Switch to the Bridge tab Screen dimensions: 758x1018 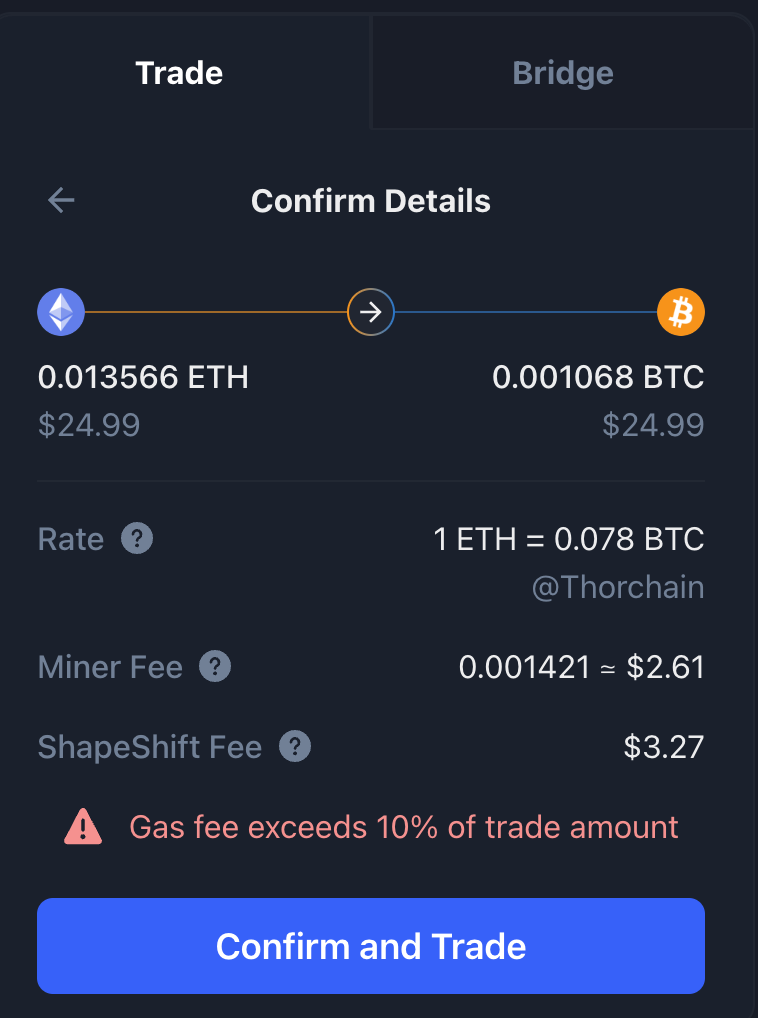pyautogui.click(x=562, y=72)
